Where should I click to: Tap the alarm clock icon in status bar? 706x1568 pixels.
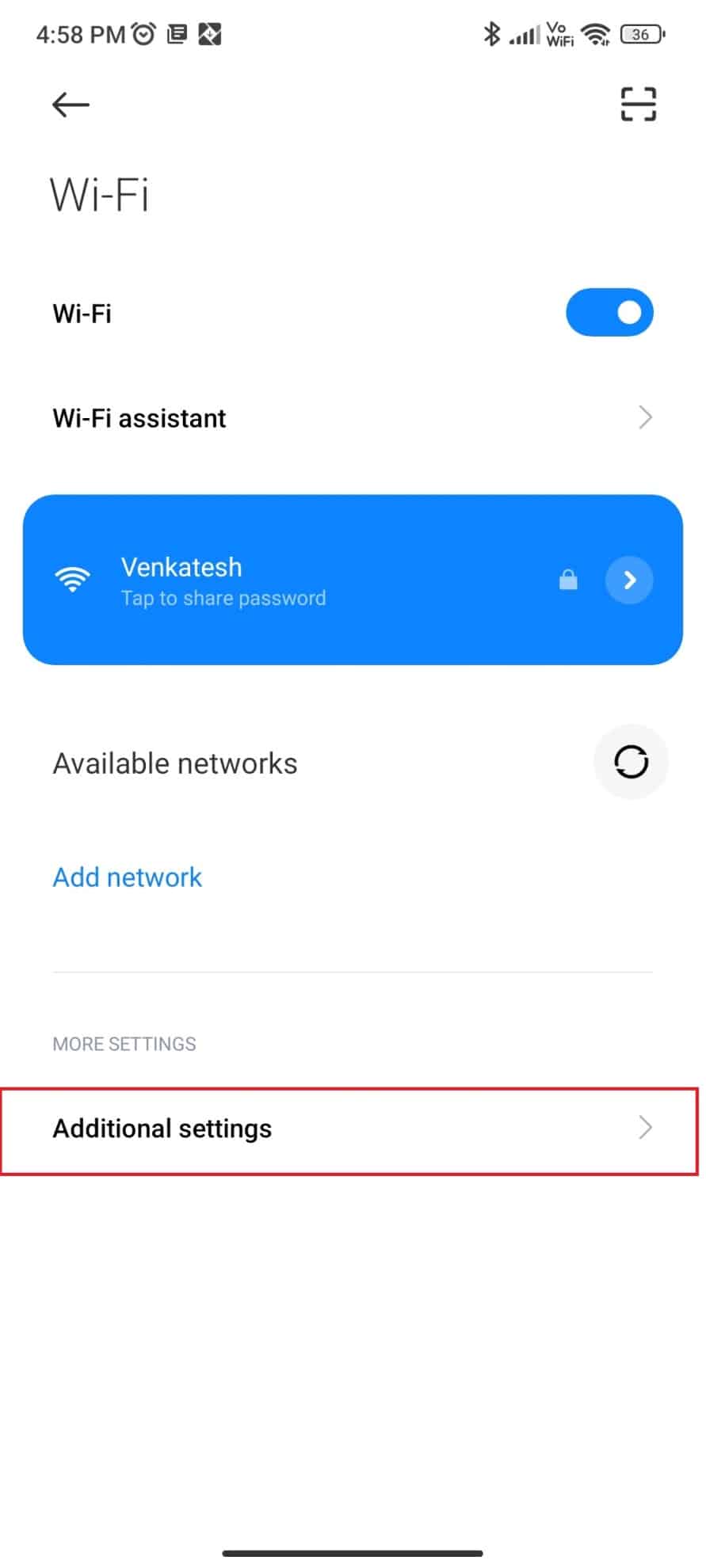(x=143, y=33)
